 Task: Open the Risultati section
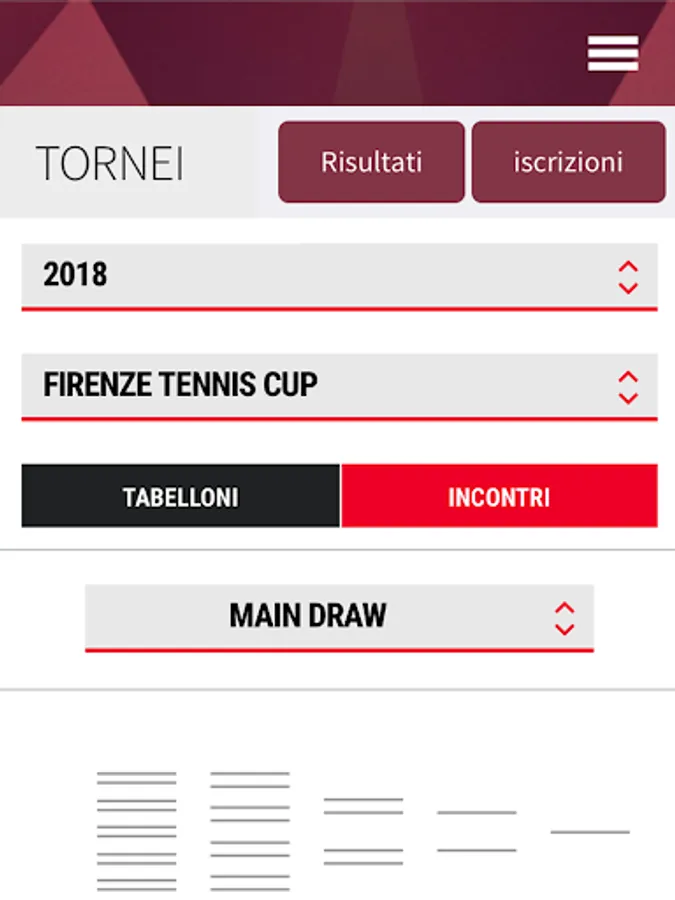tap(371, 162)
